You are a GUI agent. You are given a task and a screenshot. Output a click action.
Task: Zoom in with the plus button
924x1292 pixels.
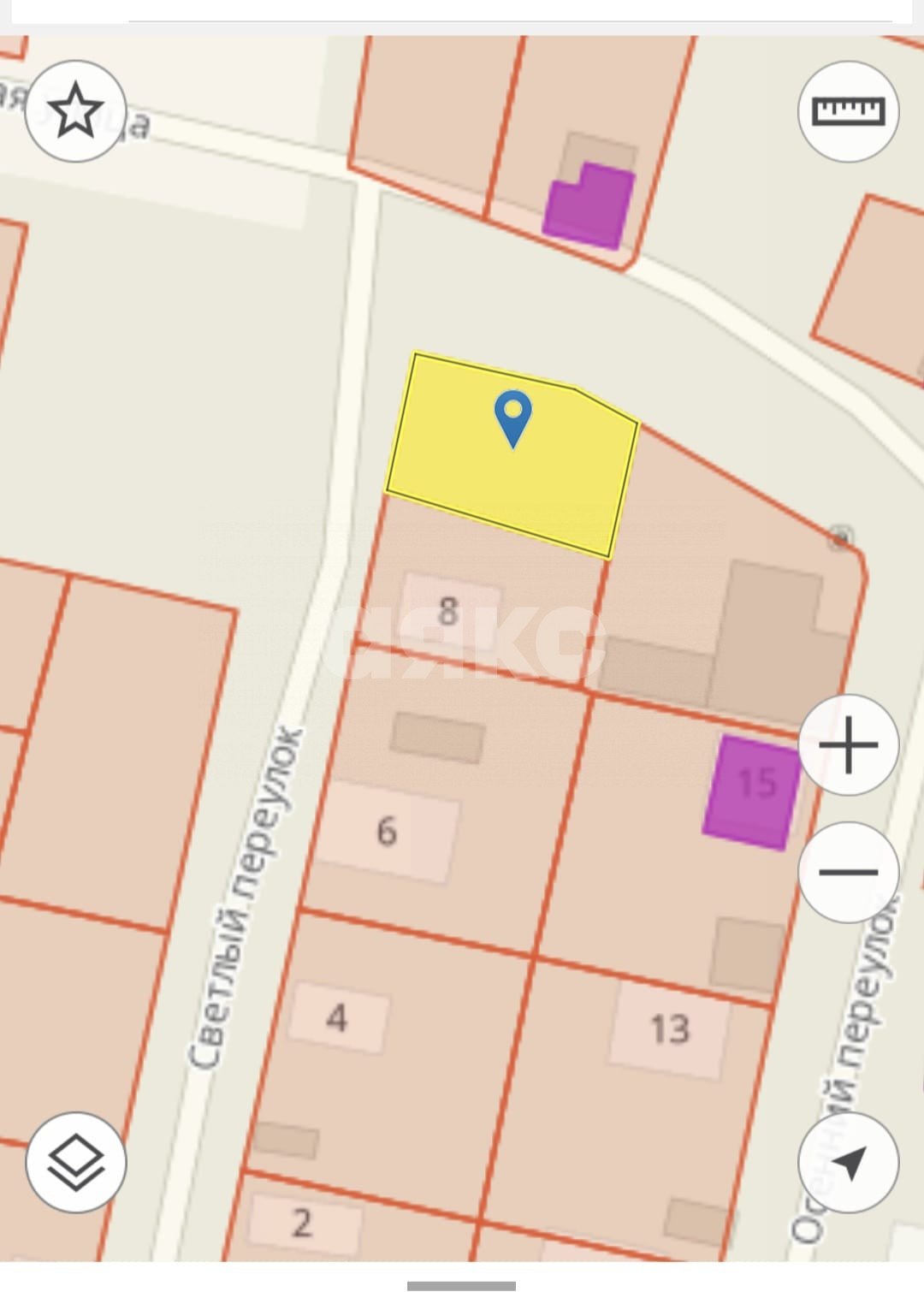848,745
